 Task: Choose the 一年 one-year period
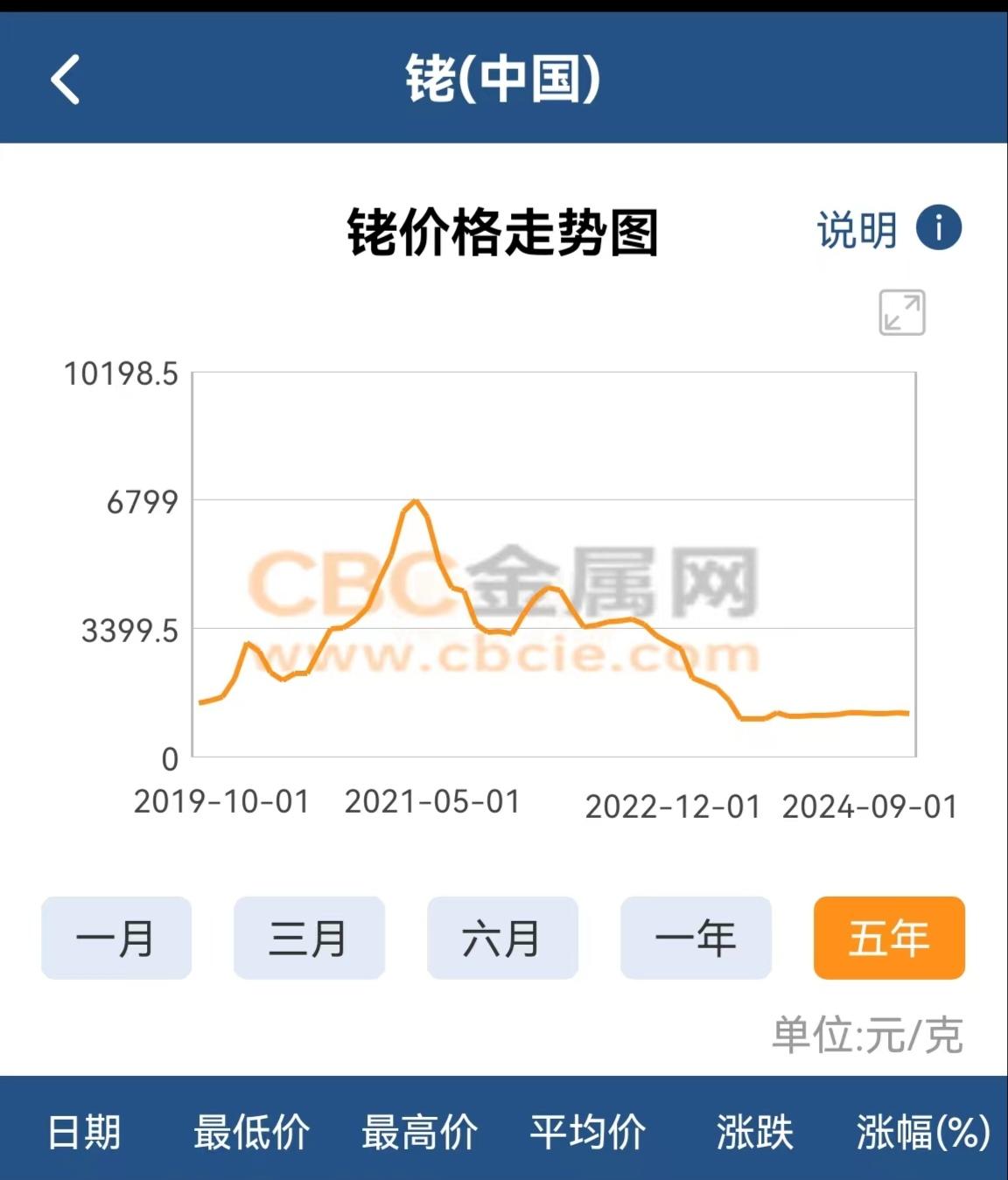pyautogui.click(x=696, y=938)
